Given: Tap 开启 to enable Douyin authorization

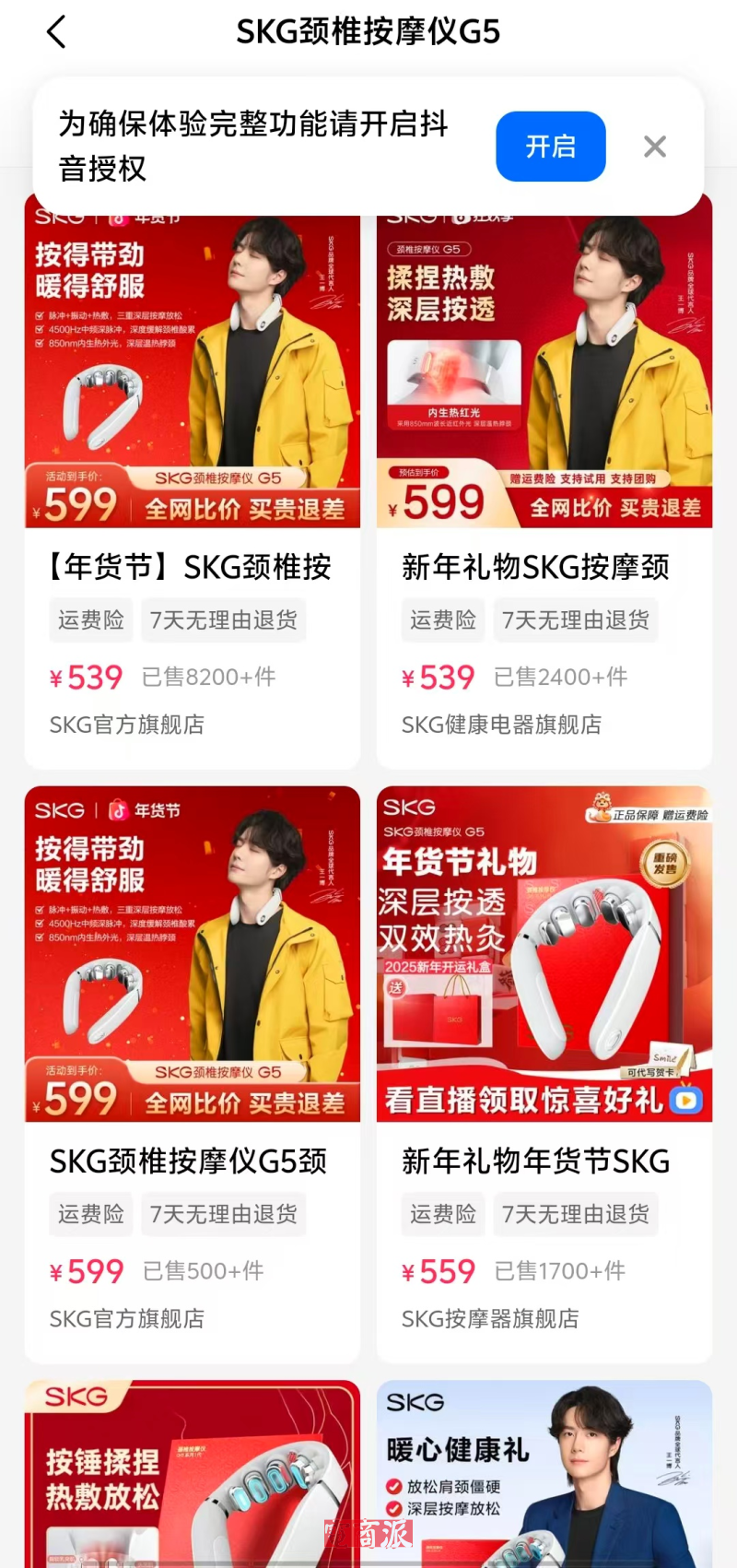Looking at the screenshot, I should [x=550, y=147].
